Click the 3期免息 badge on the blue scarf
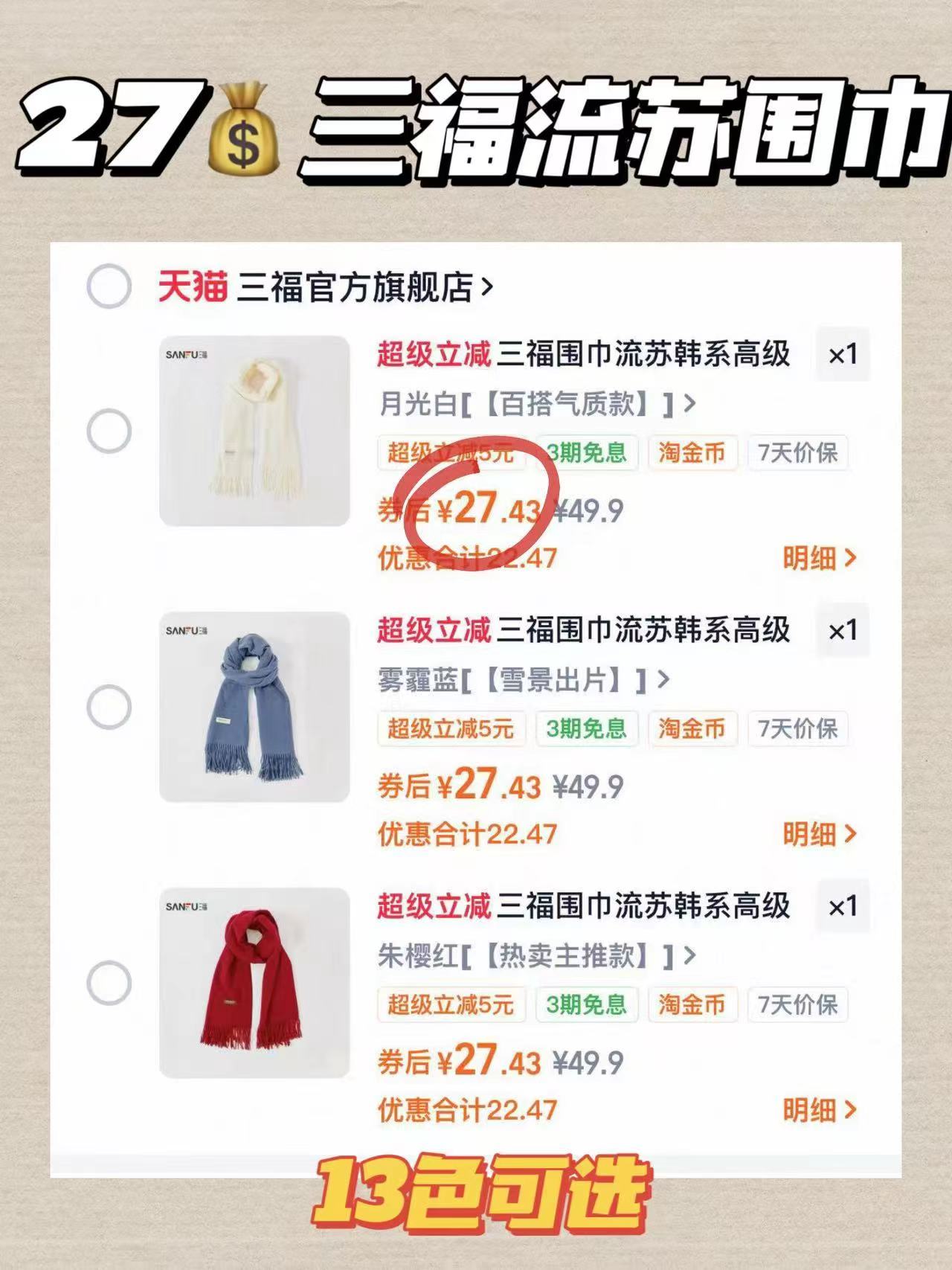Viewport: 952px width, 1270px height. pos(586,729)
